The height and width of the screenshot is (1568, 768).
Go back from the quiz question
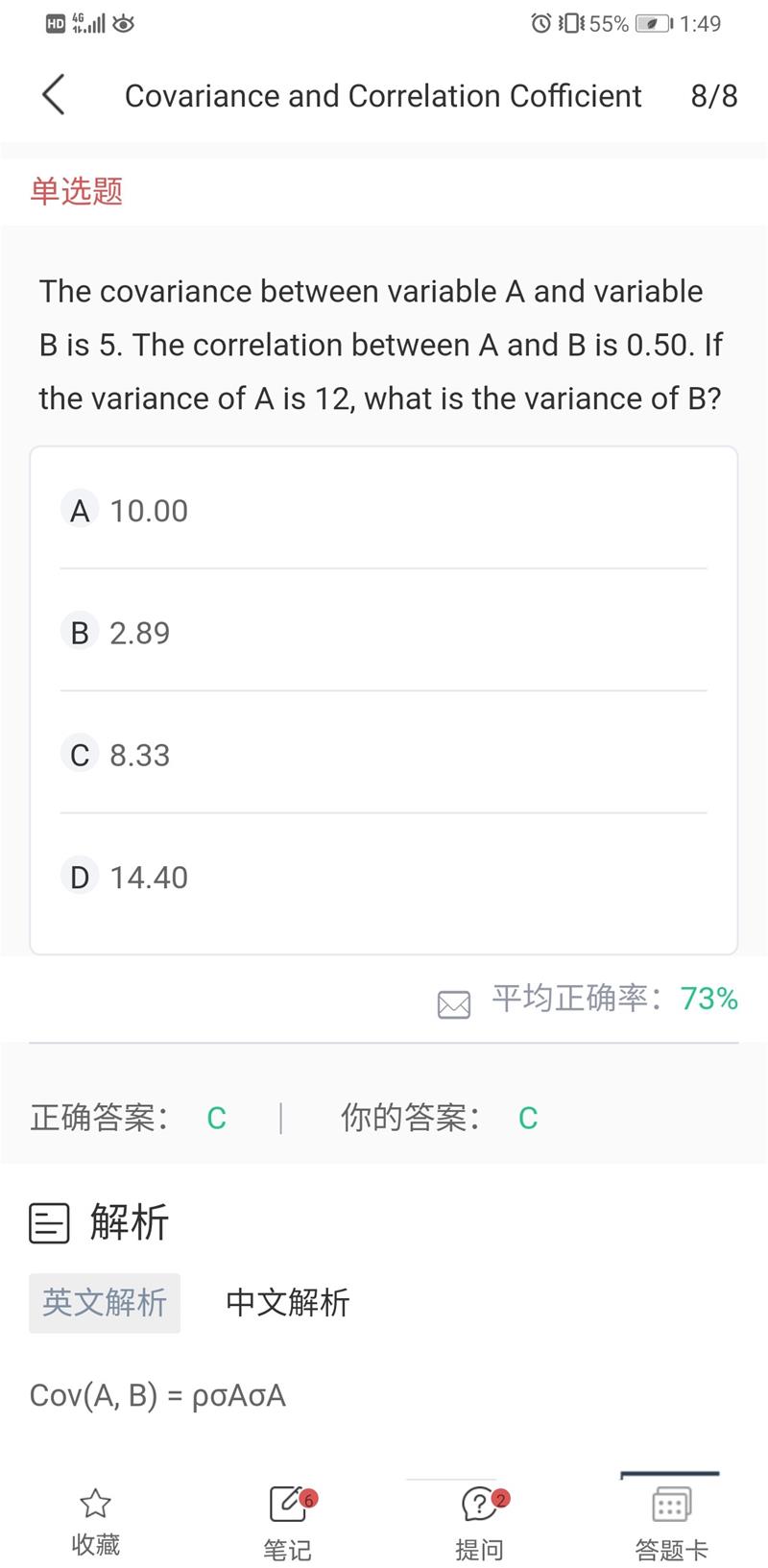tap(54, 95)
